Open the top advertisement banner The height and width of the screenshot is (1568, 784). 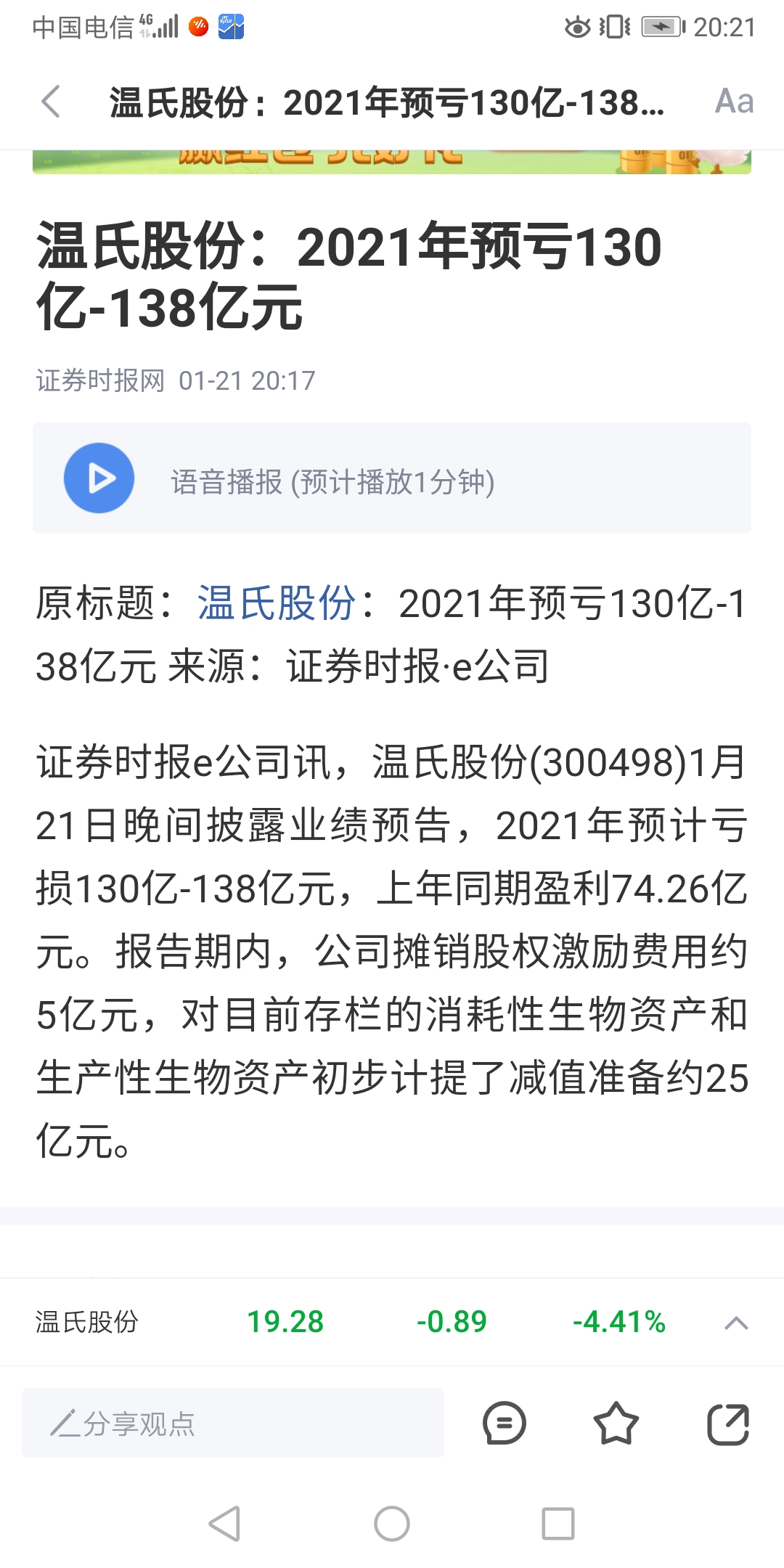coord(392,162)
